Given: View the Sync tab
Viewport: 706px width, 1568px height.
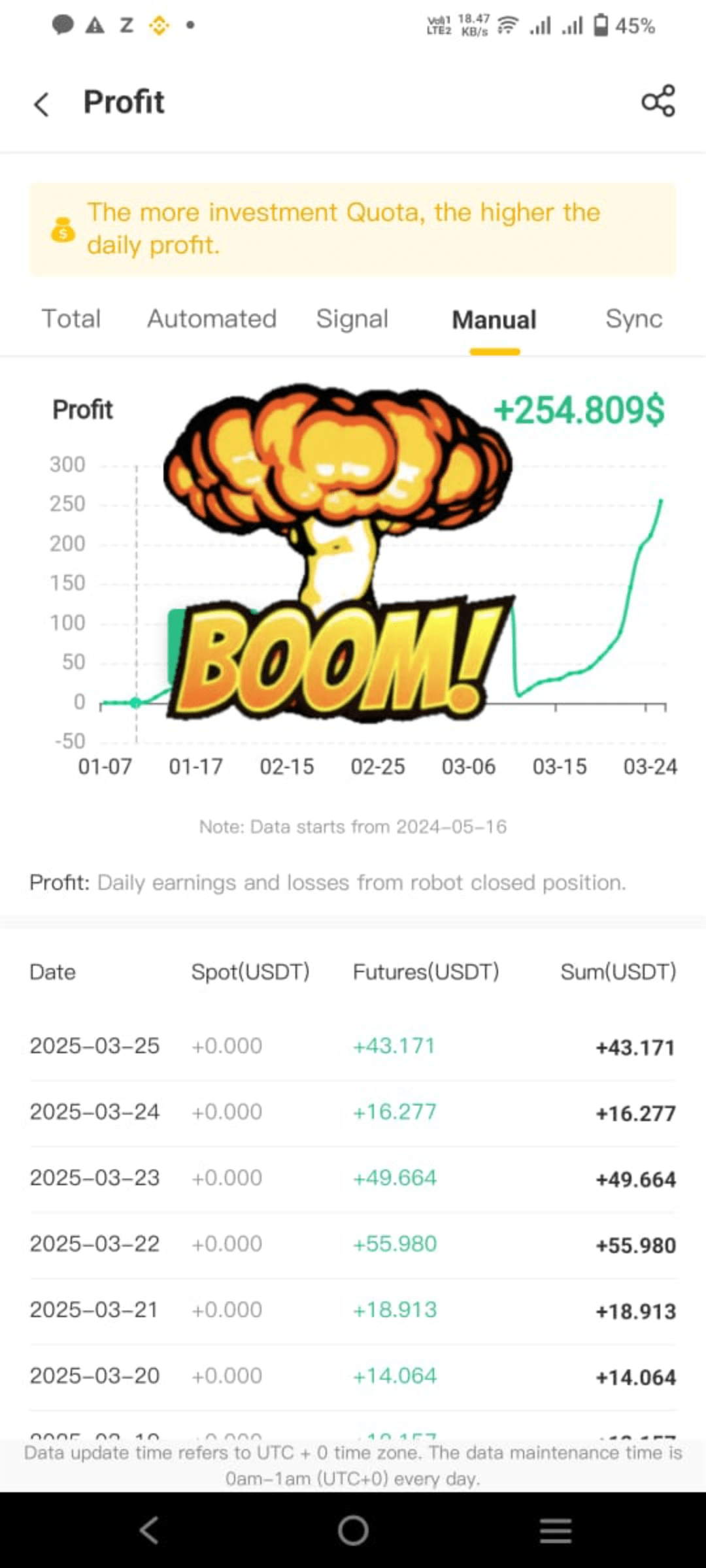Looking at the screenshot, I should point(633,319).
